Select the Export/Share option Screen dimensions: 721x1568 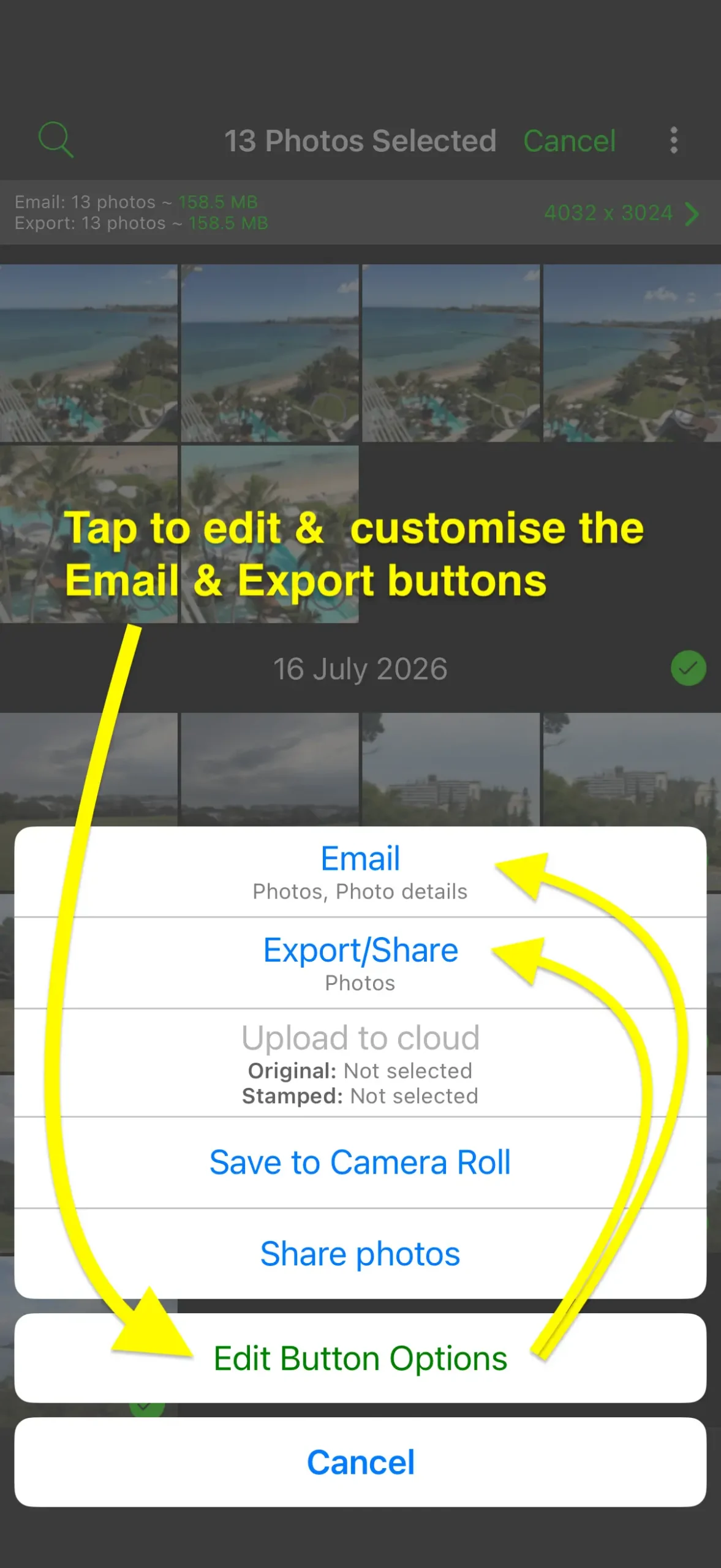pyautogui.click(x=360, y=963)
